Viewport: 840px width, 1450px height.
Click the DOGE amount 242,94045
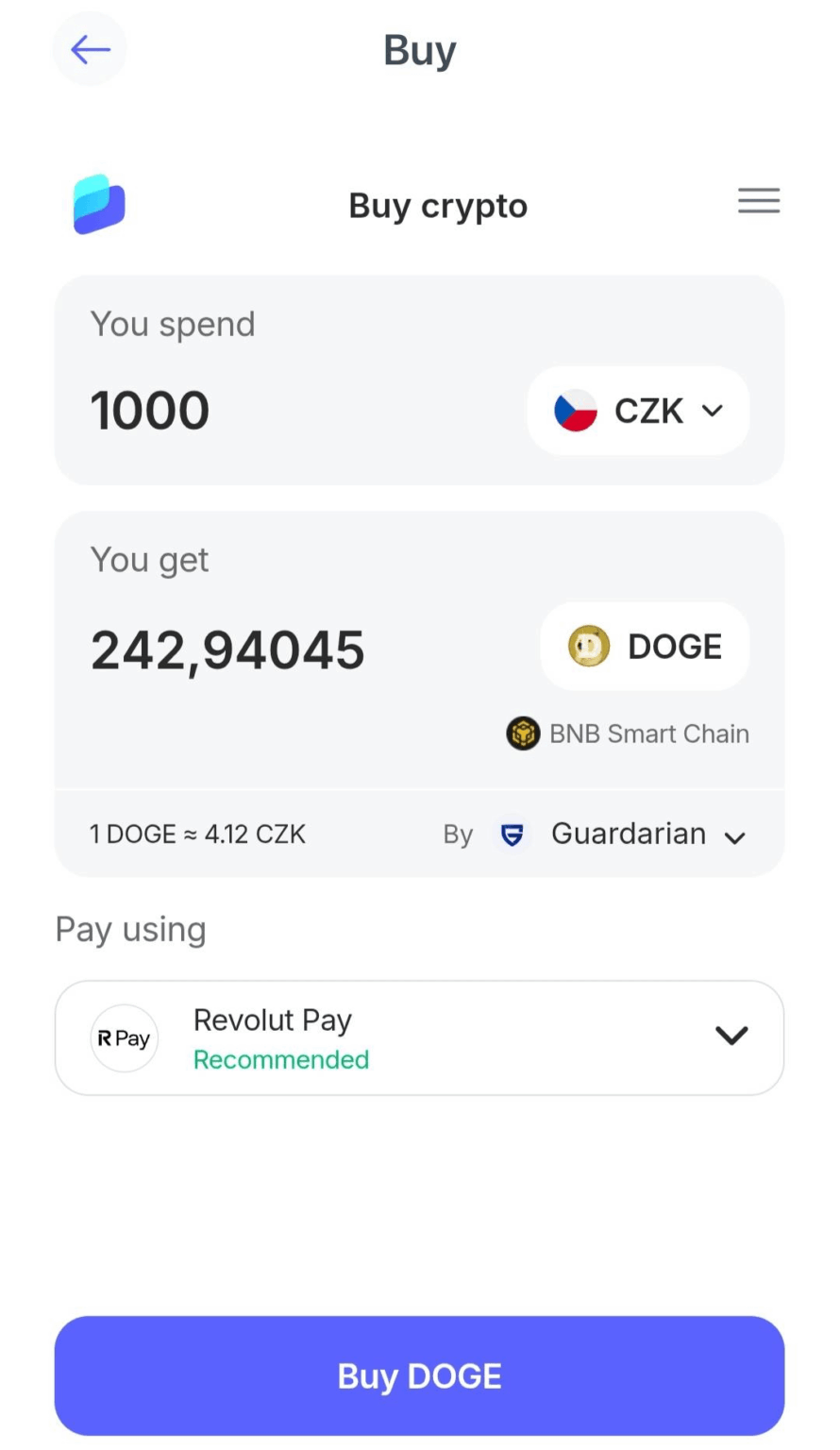click(227, 648)
